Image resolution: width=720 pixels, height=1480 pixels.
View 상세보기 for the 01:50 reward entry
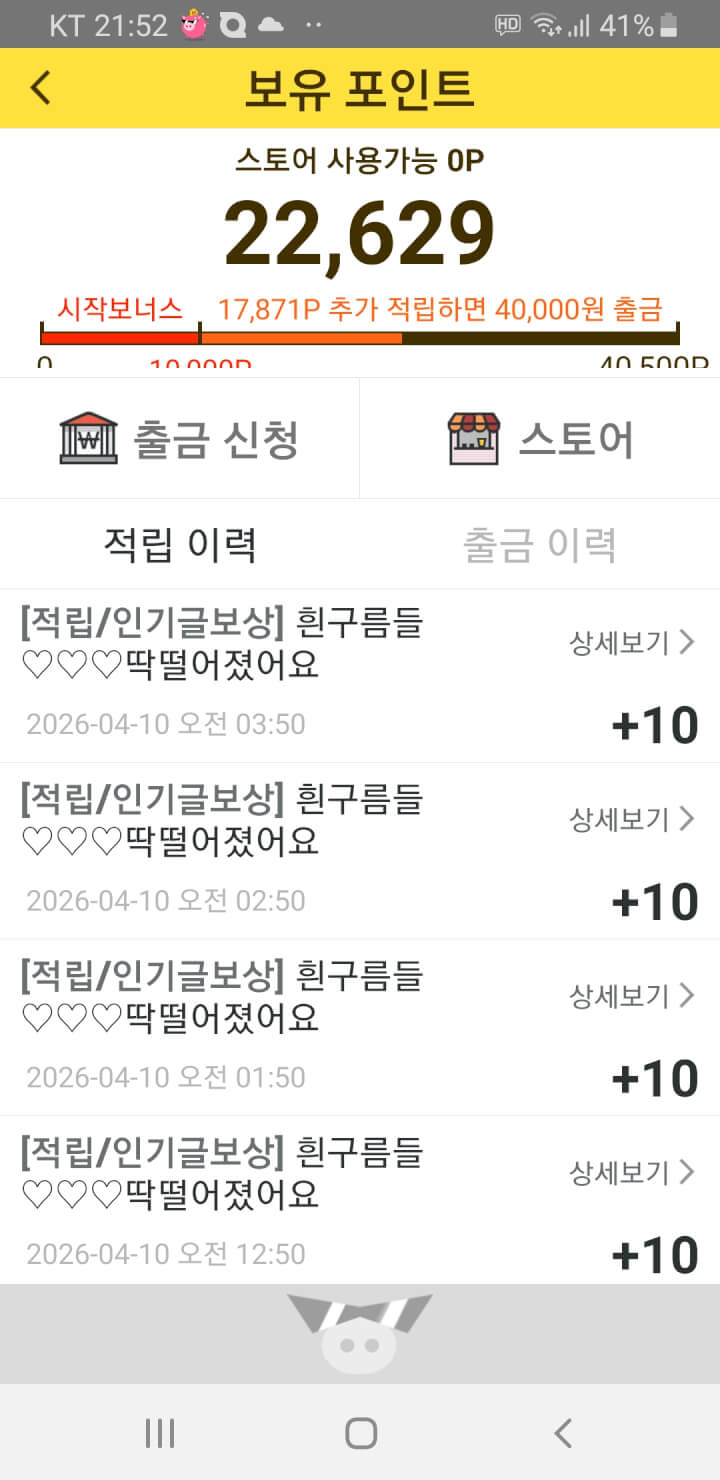[x=631, y=995]
